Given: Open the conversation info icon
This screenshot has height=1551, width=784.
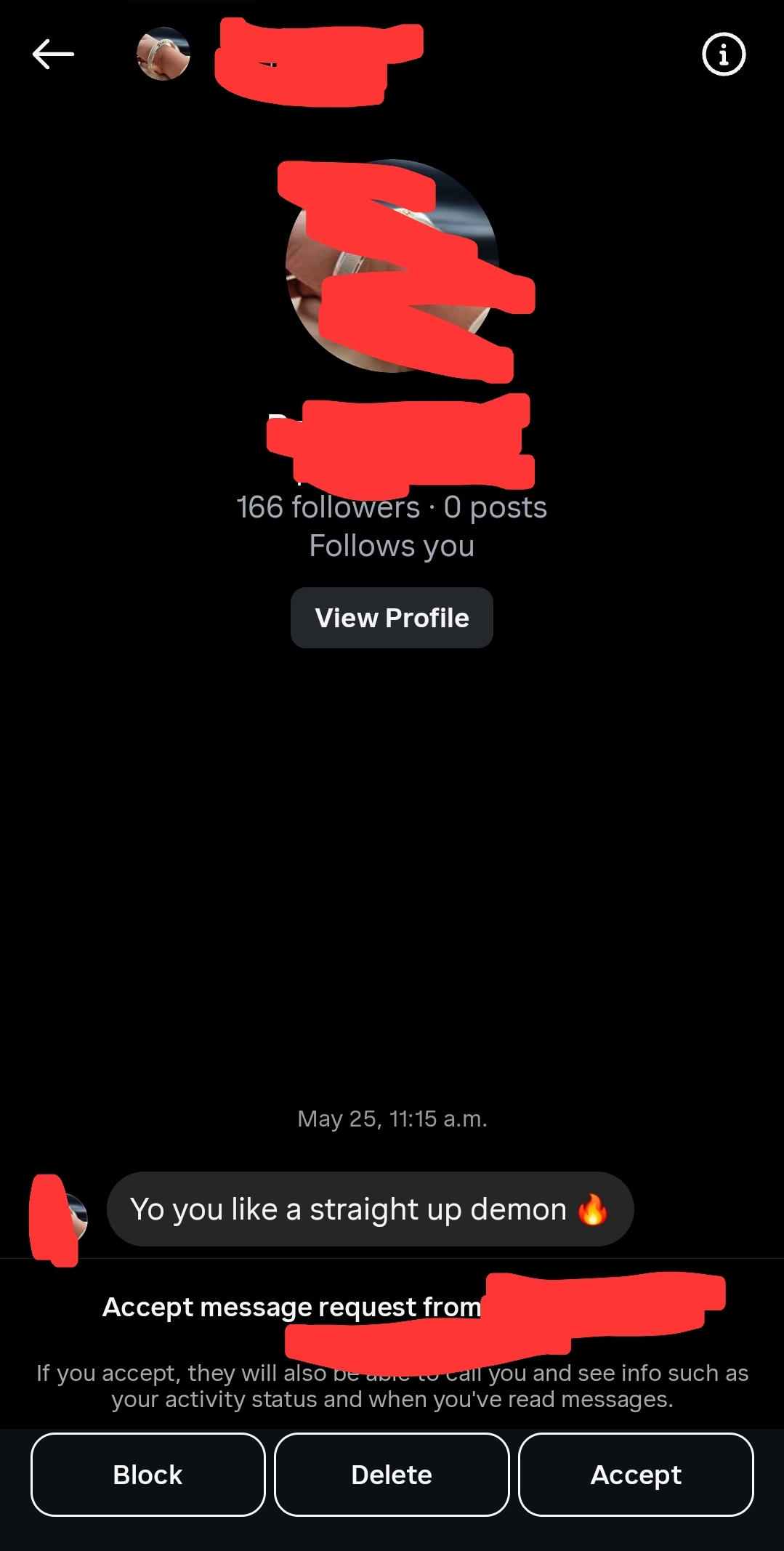Looking at the screenshot, I should [723, 54].
